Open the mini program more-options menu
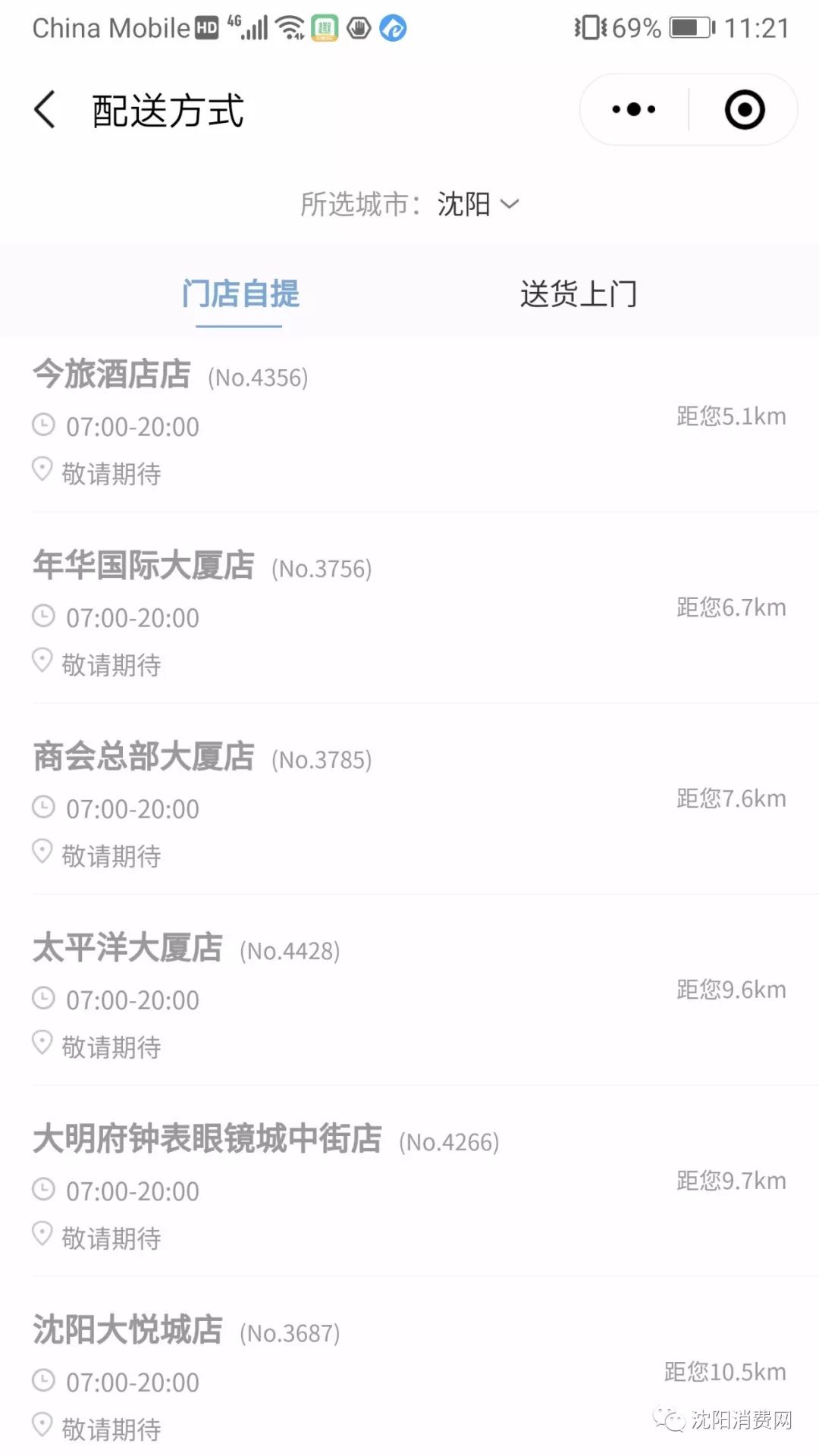The image size is (819, 1456). (x=634, y=110)
